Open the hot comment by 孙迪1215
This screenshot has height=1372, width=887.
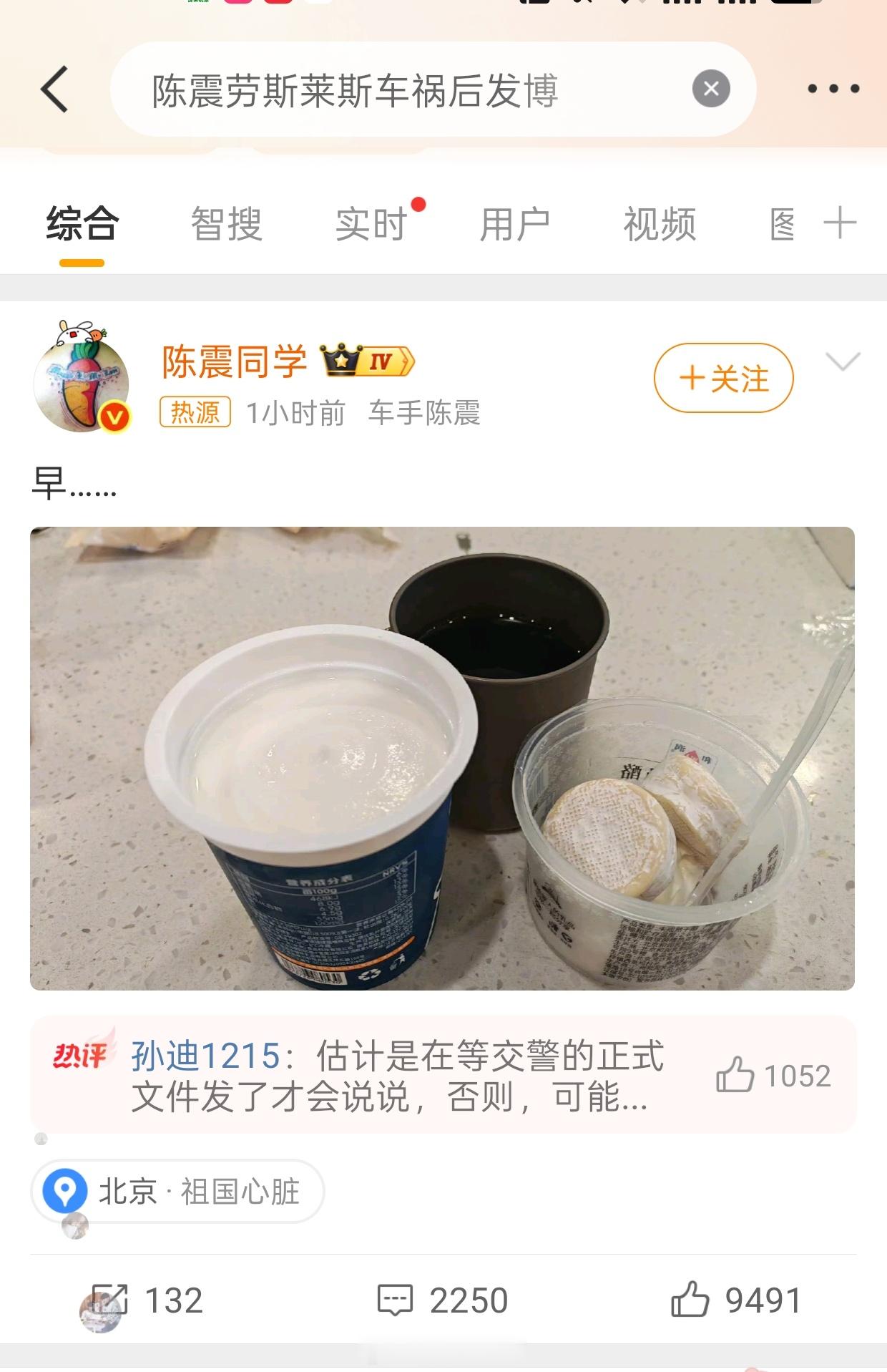pos(397,1075)
